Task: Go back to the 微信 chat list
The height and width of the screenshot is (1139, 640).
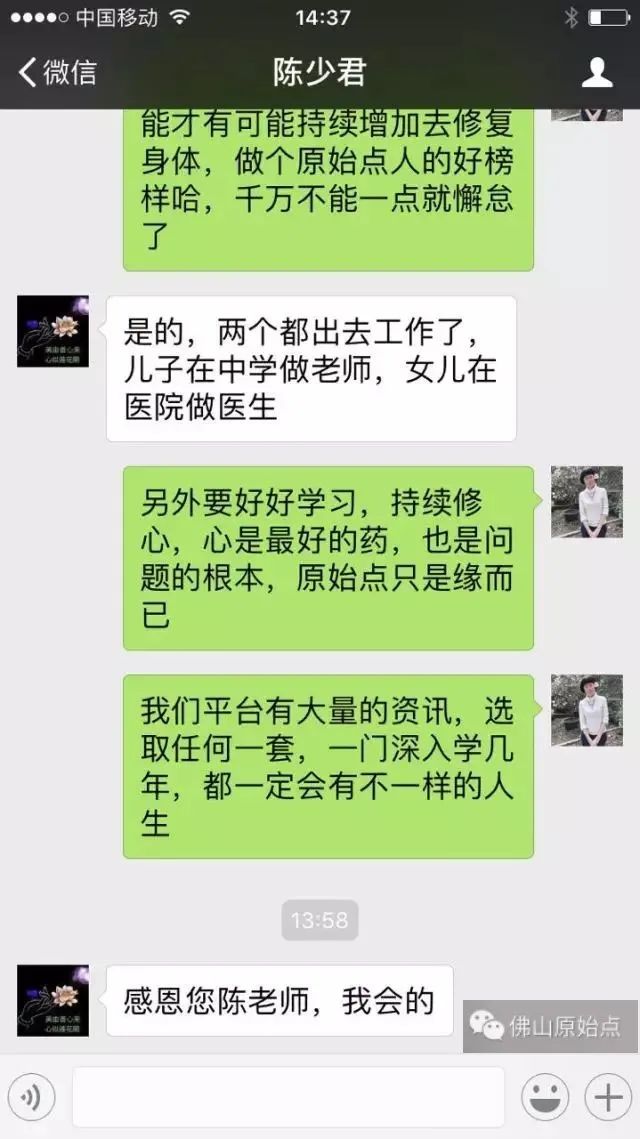Action: coord(58,72)
